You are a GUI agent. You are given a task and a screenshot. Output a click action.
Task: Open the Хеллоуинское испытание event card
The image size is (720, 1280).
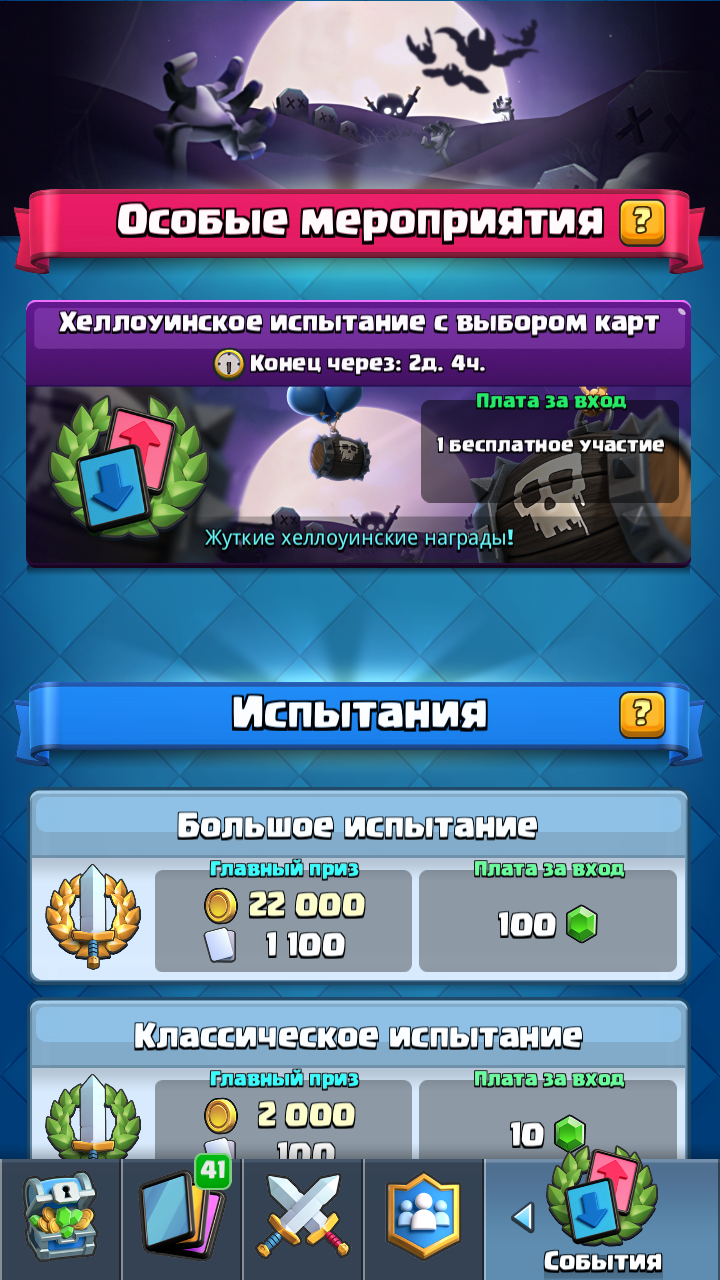click(358, 434)
